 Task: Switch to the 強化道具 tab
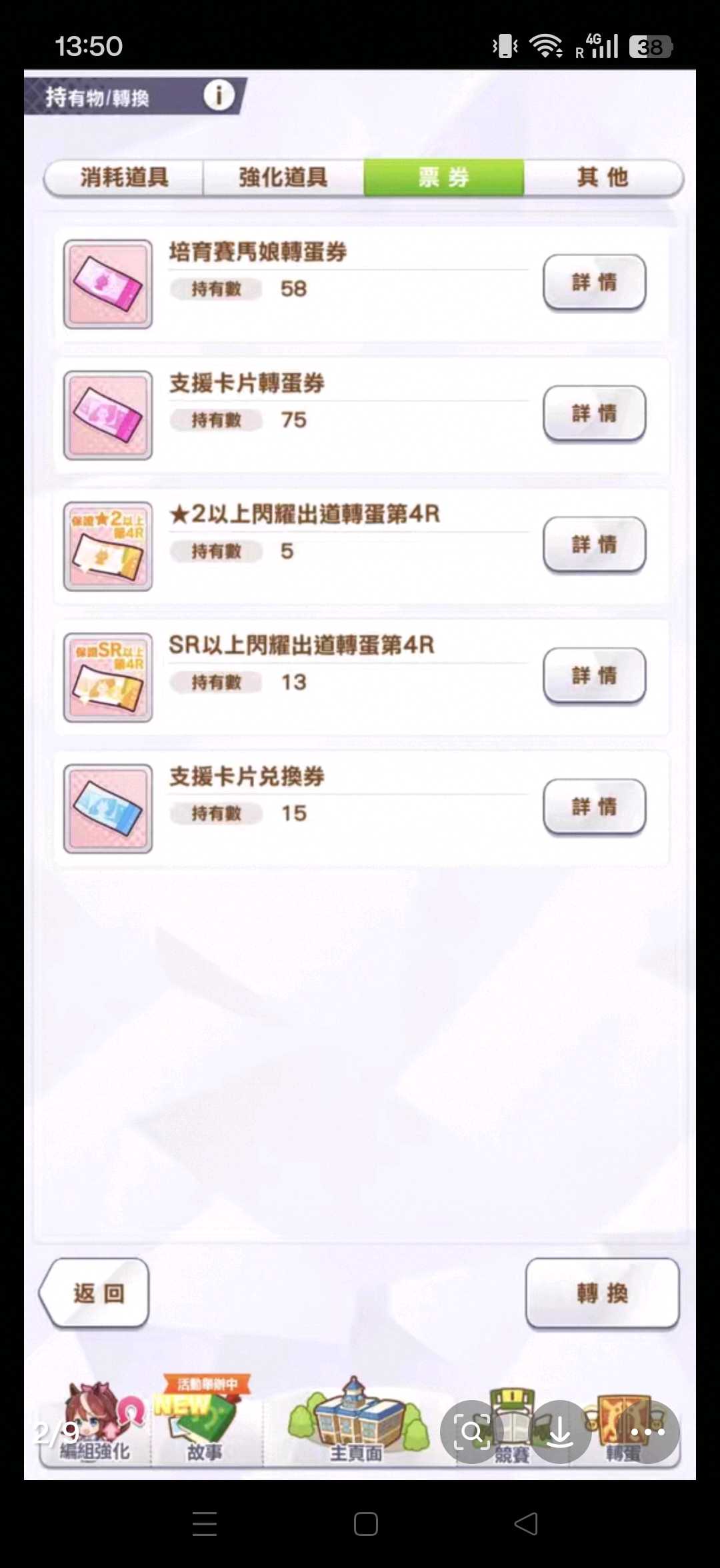(x=283, y=177)
